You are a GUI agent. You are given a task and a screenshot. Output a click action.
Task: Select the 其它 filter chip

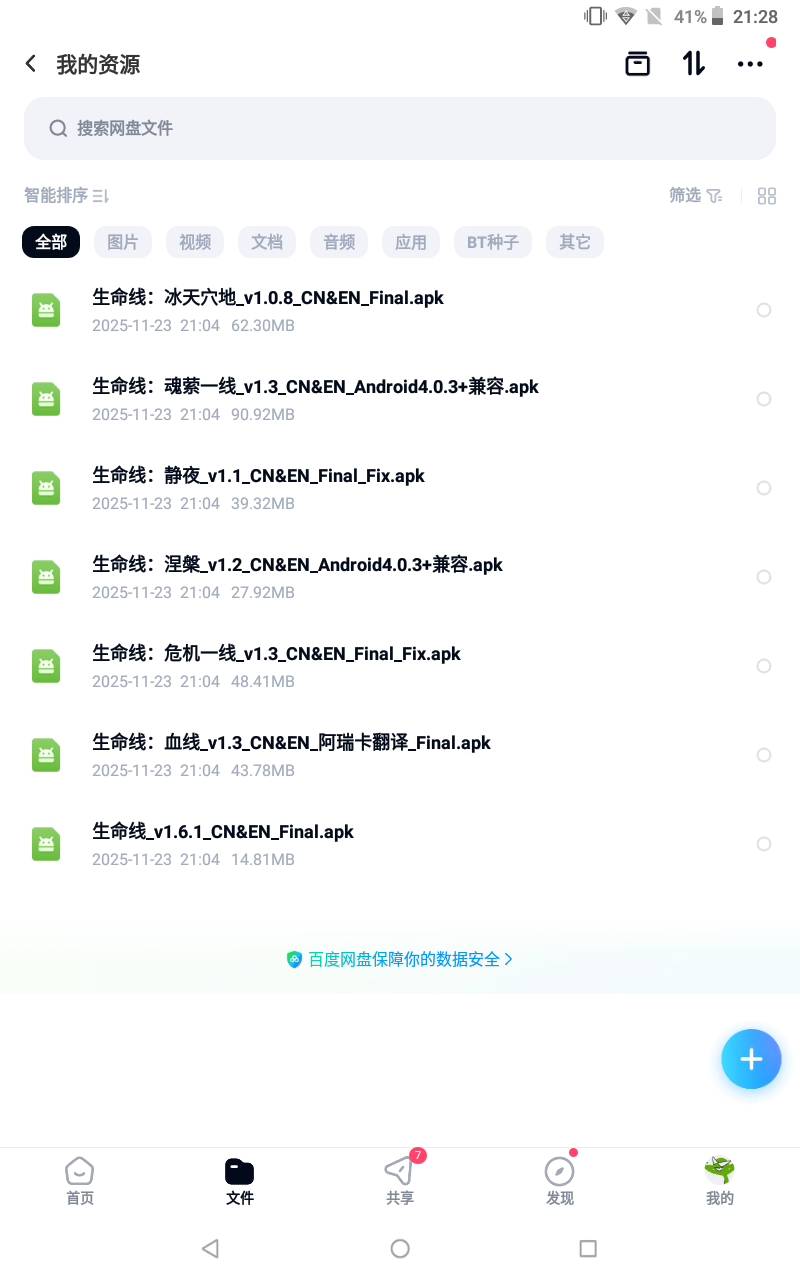click(x=574, y=242)
